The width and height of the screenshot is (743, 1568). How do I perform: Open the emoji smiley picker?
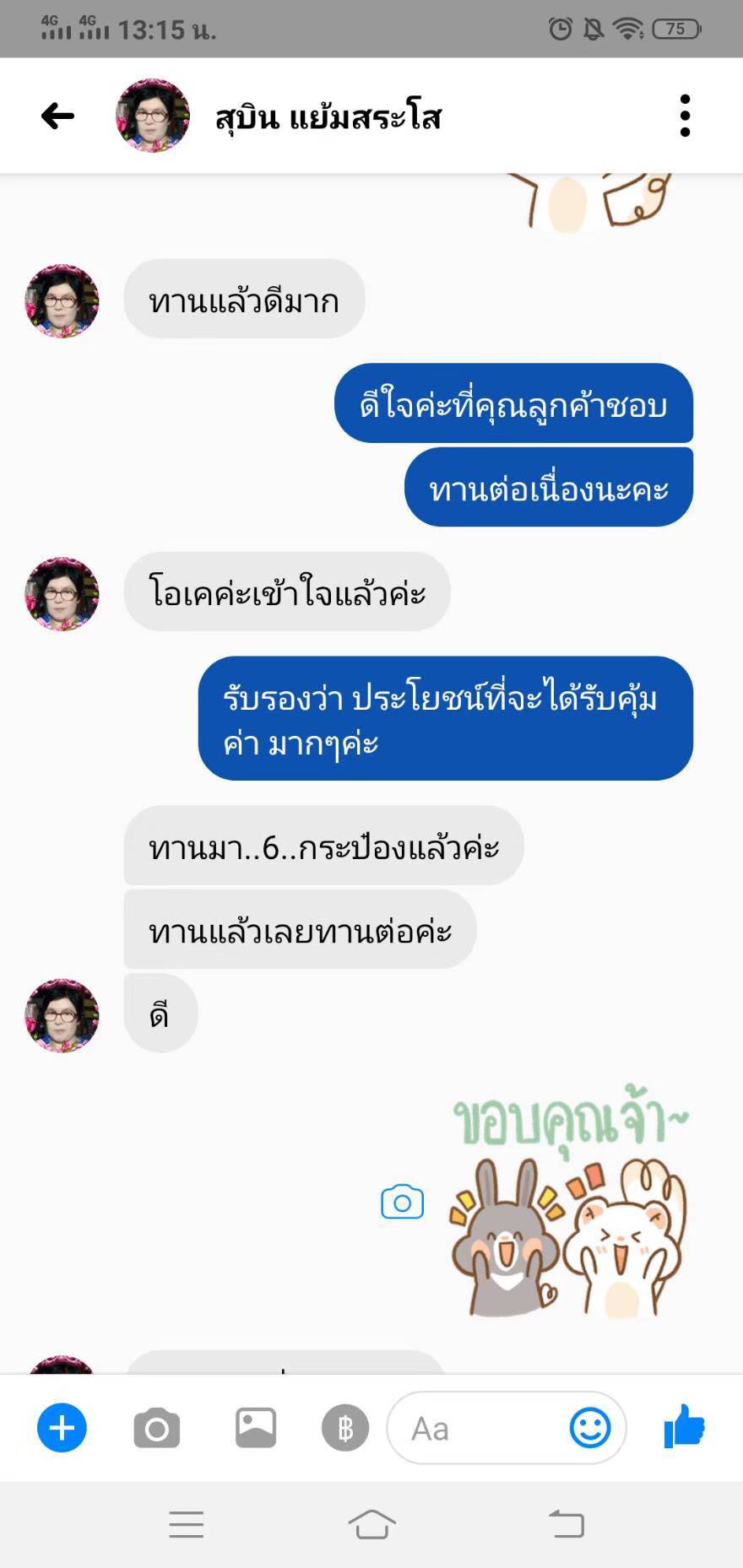pyautogui.click(x=589, y=1428)
